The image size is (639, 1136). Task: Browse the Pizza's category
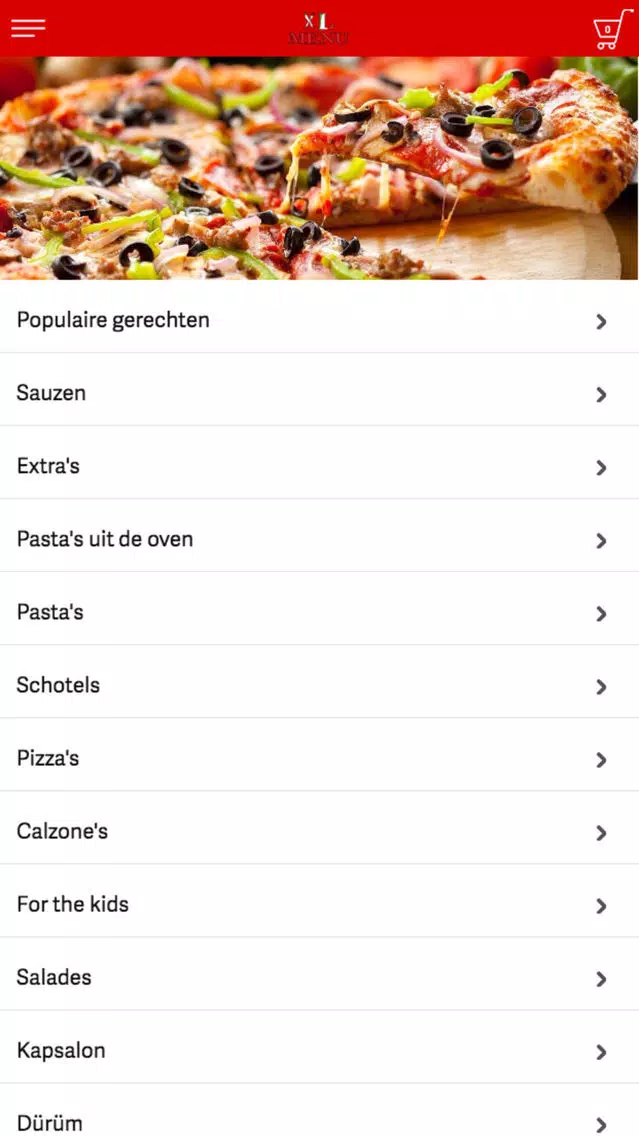pos(319,759)
